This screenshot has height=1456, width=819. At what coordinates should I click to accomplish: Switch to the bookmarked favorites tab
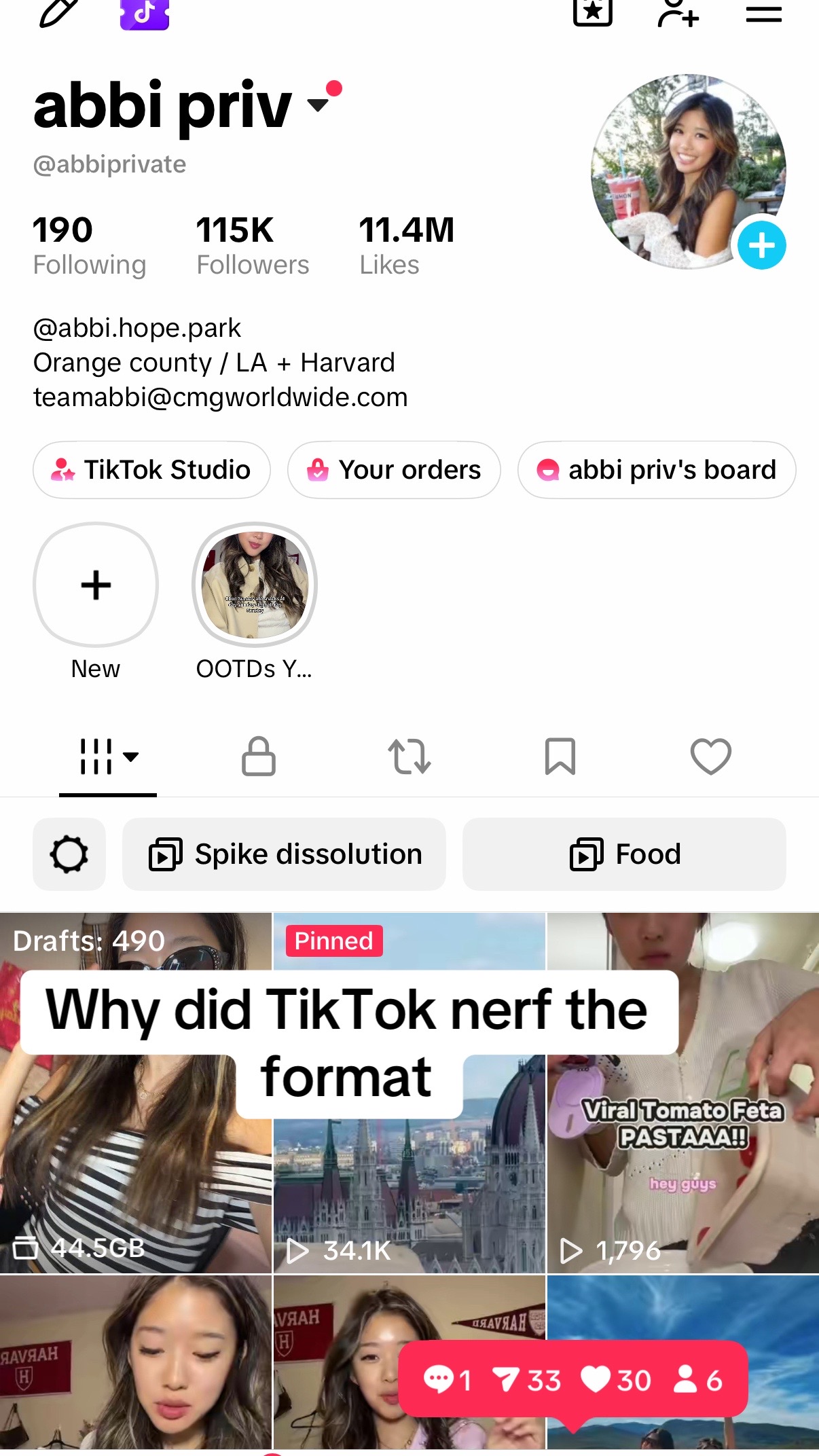point(560,757)
